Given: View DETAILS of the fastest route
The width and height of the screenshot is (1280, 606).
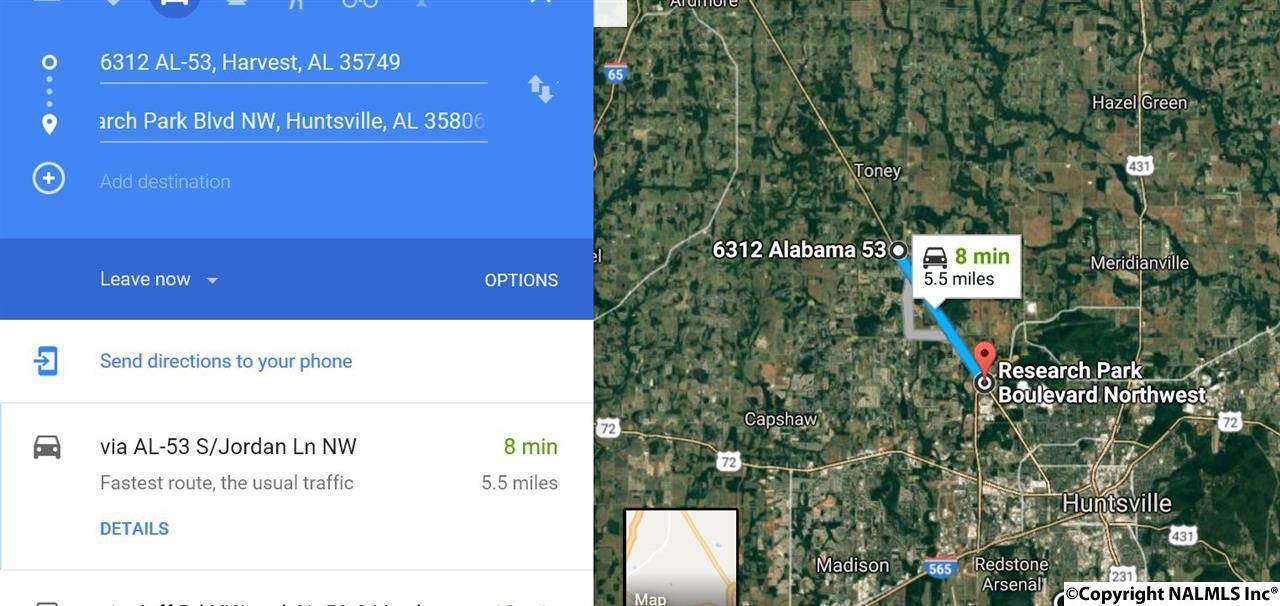Looking at the screenshot, I should (134, 529).
